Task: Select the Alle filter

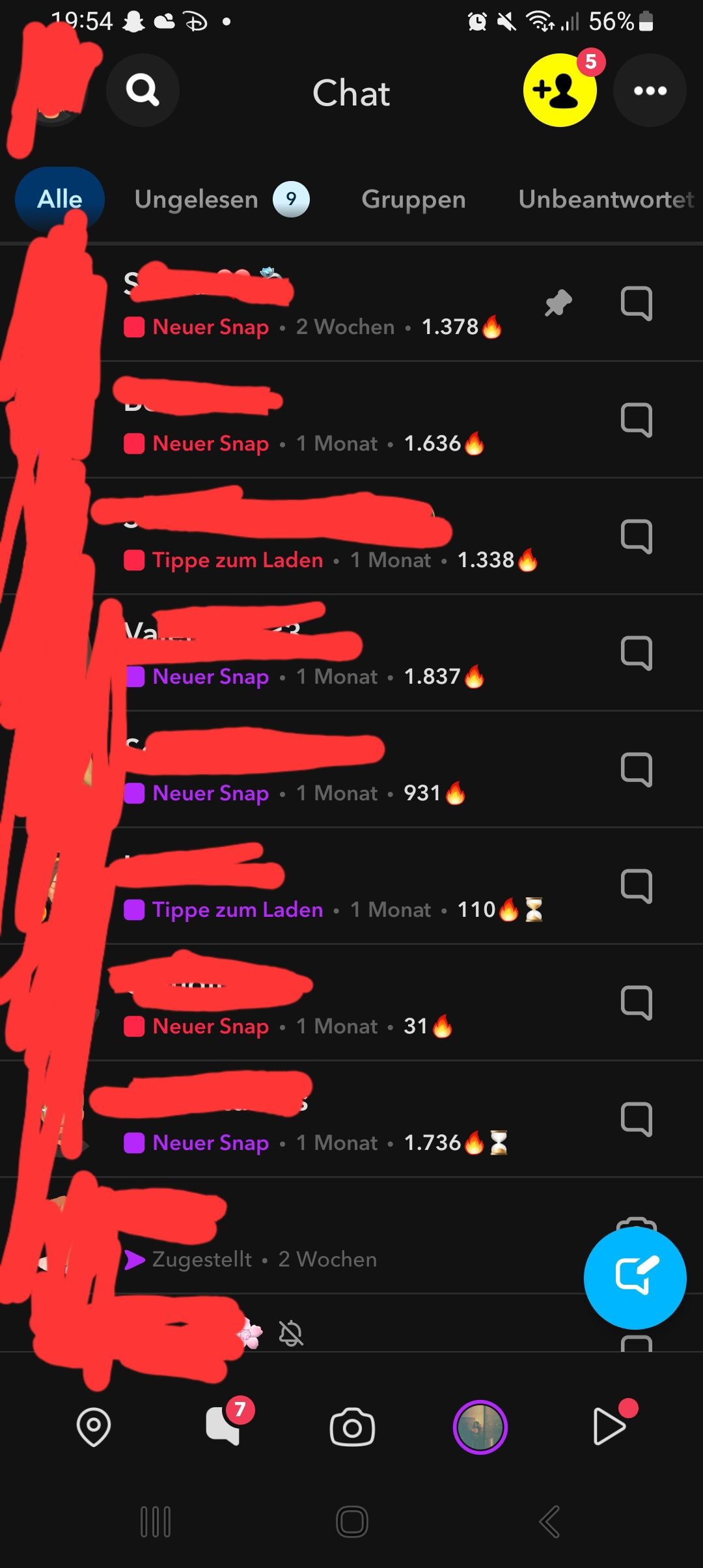Action: (60, 199)
